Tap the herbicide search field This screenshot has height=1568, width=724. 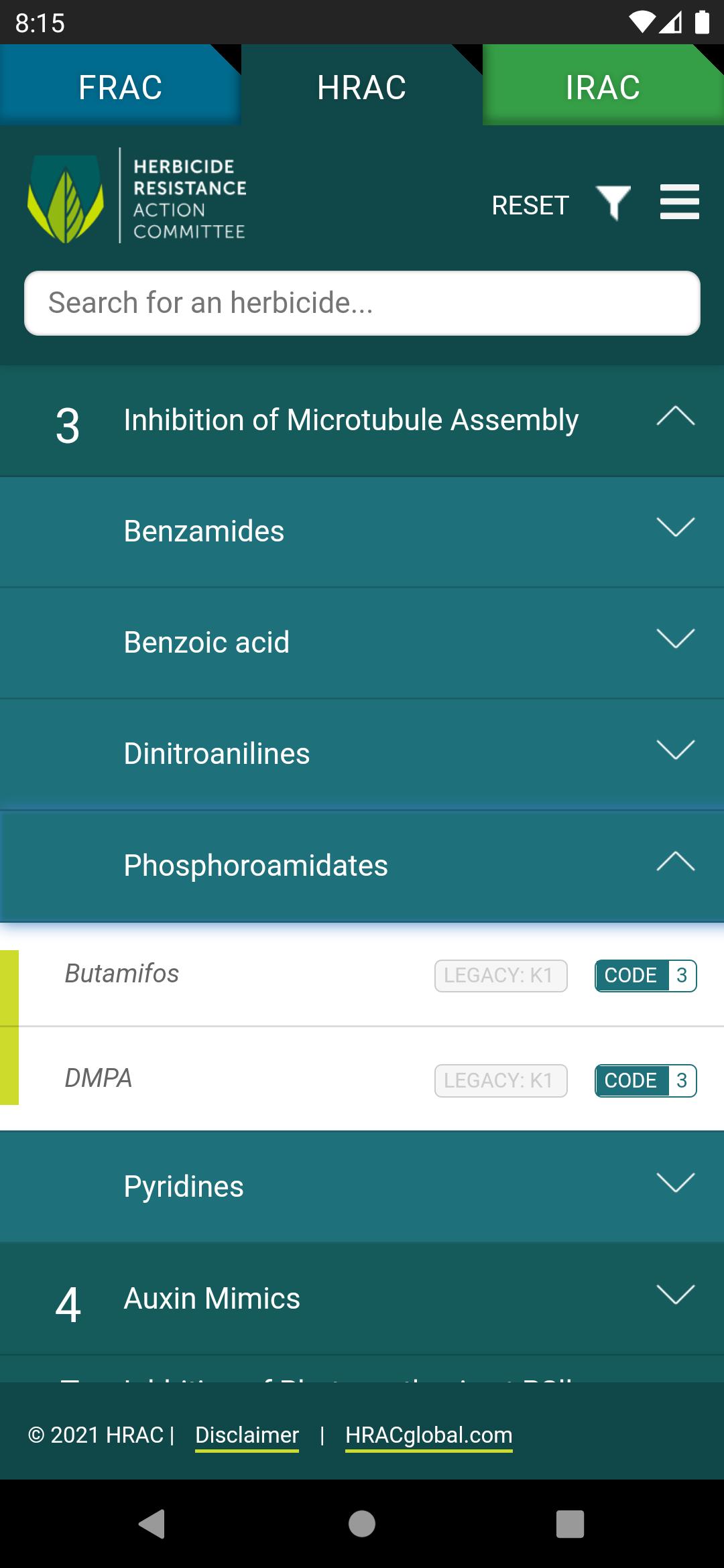coord(362,303)
